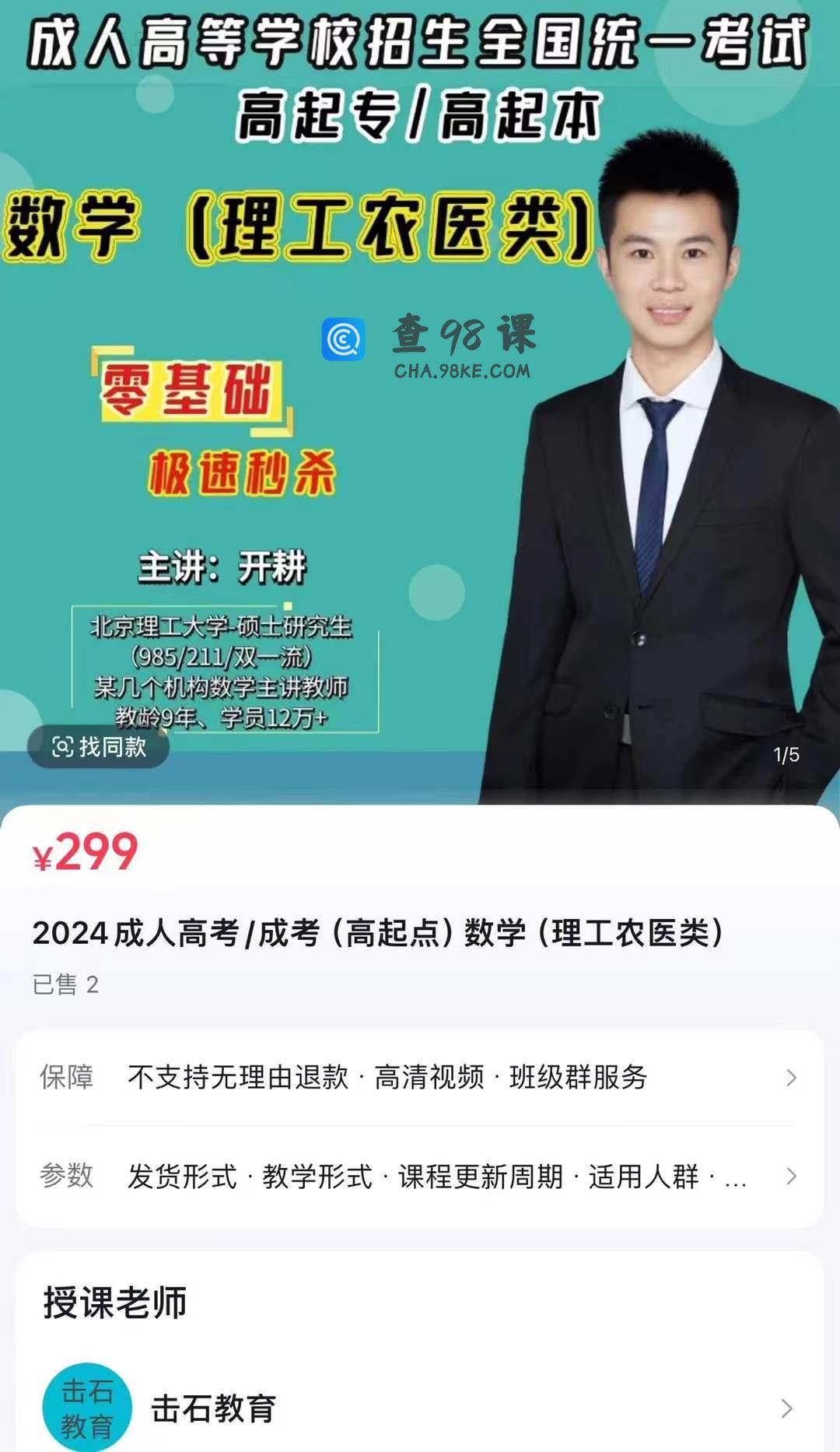Open the 击石教育 teacher profile
This screenshot has height=1452, width=840.
(420, 1408)
